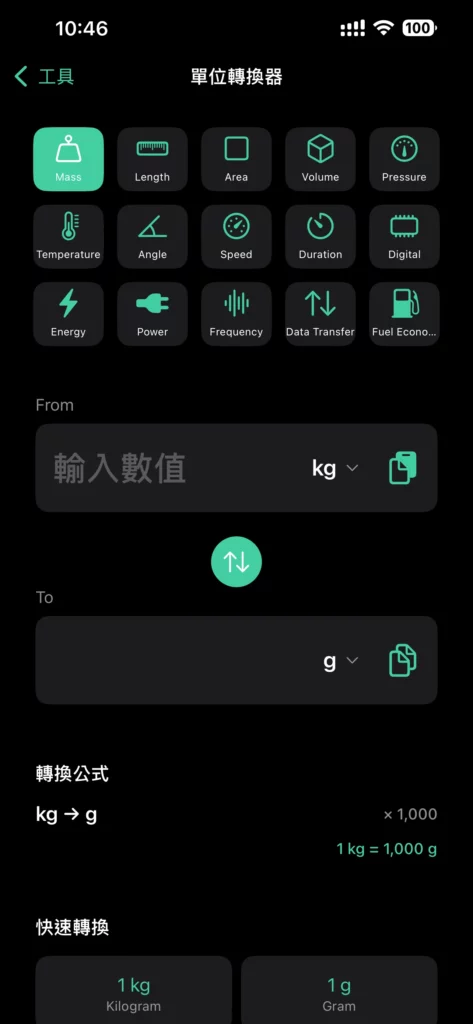Copy the converted result in To
Viewport: 473px width, 1024px height.
(403, 660)
